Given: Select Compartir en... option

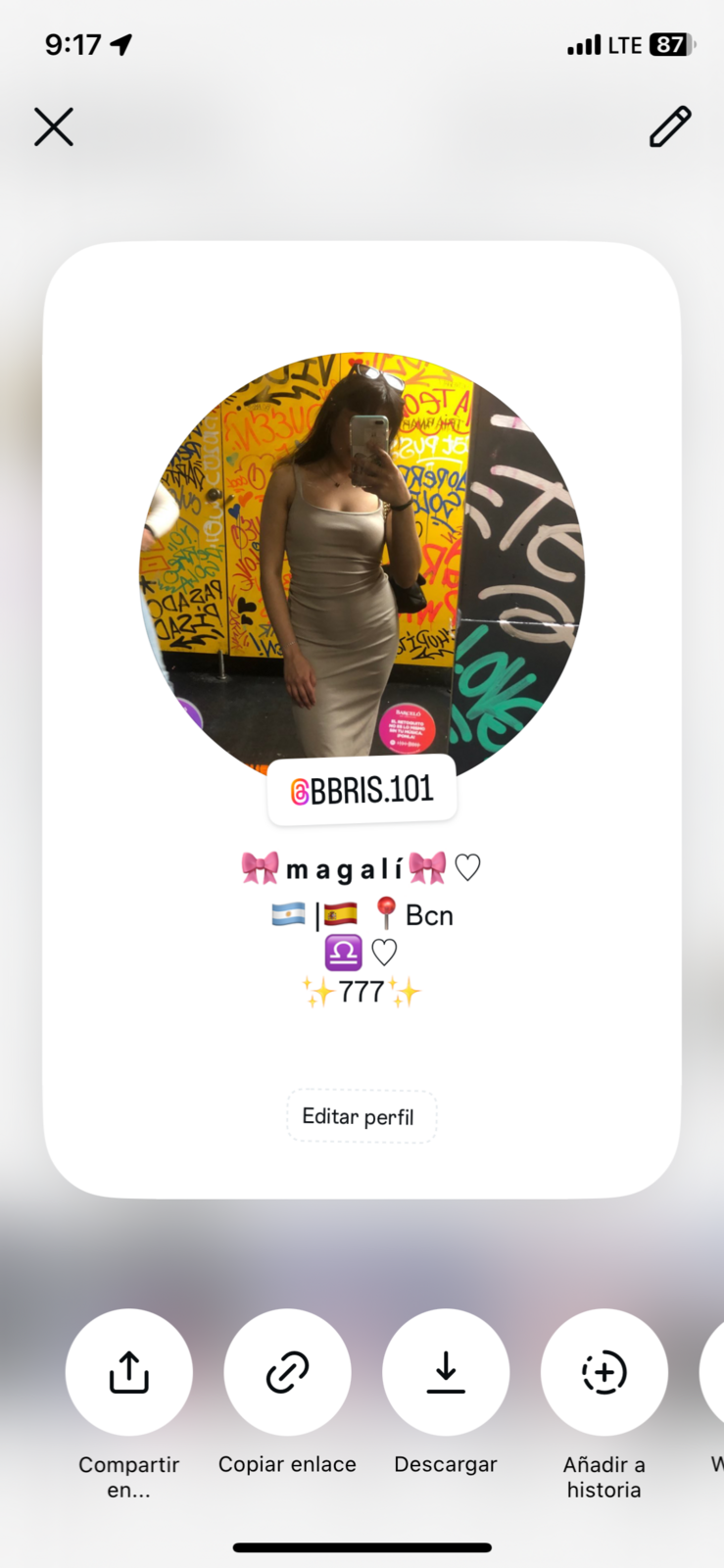Looking at the screenshot, I should [128, 1372].
